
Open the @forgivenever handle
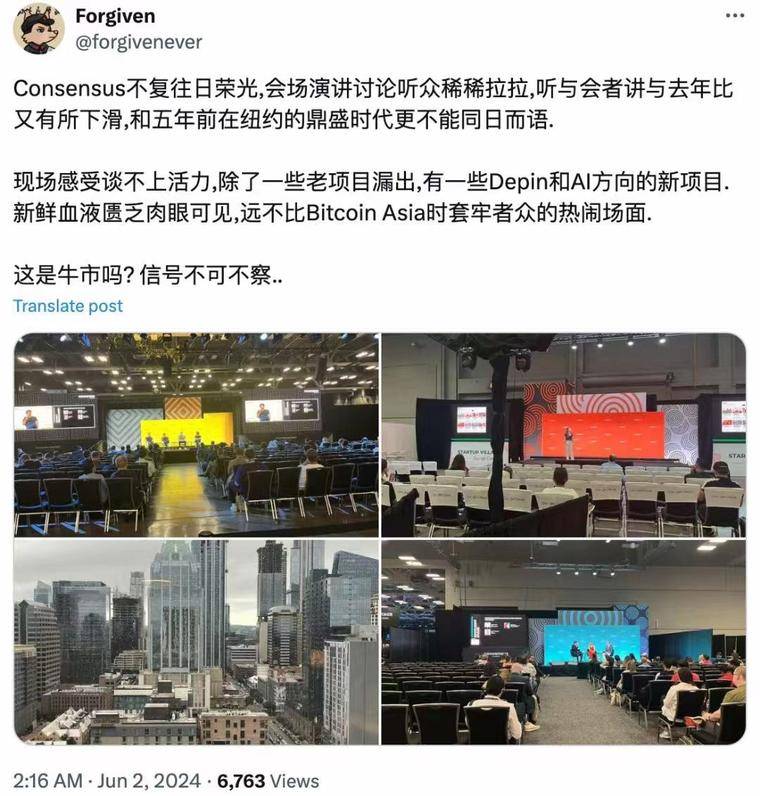tap(139, 42)
